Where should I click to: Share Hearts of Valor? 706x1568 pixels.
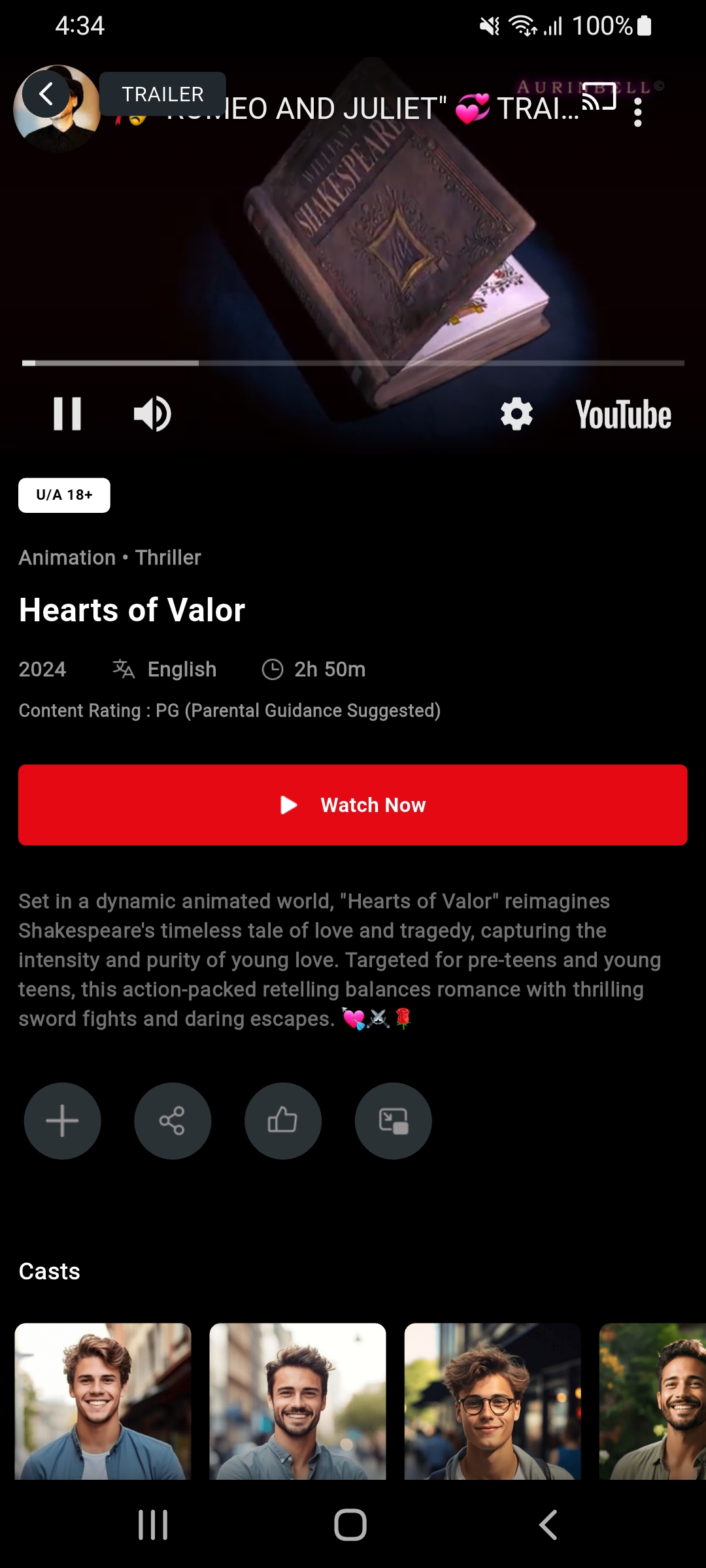pos(173,1120)
